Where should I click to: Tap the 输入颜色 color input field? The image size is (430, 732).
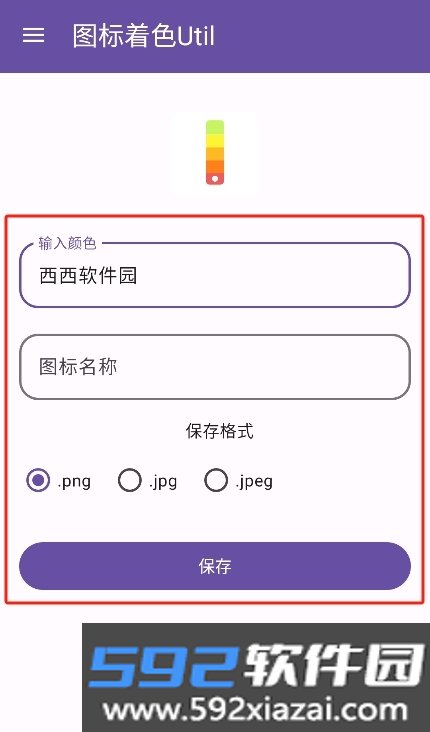pyautogui.click(x=215, y=274)
